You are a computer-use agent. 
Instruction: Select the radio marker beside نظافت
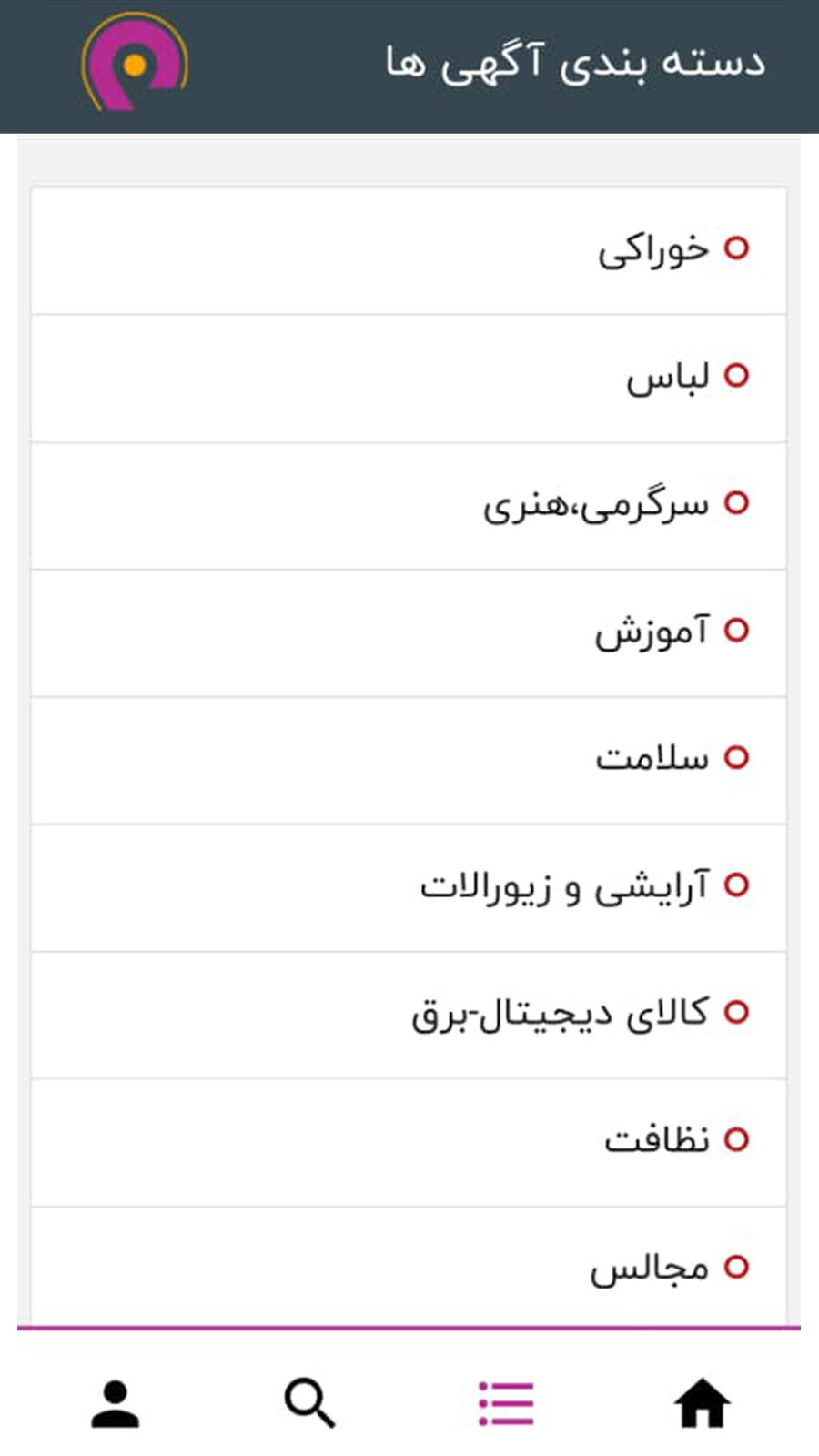click(739, 1137)
